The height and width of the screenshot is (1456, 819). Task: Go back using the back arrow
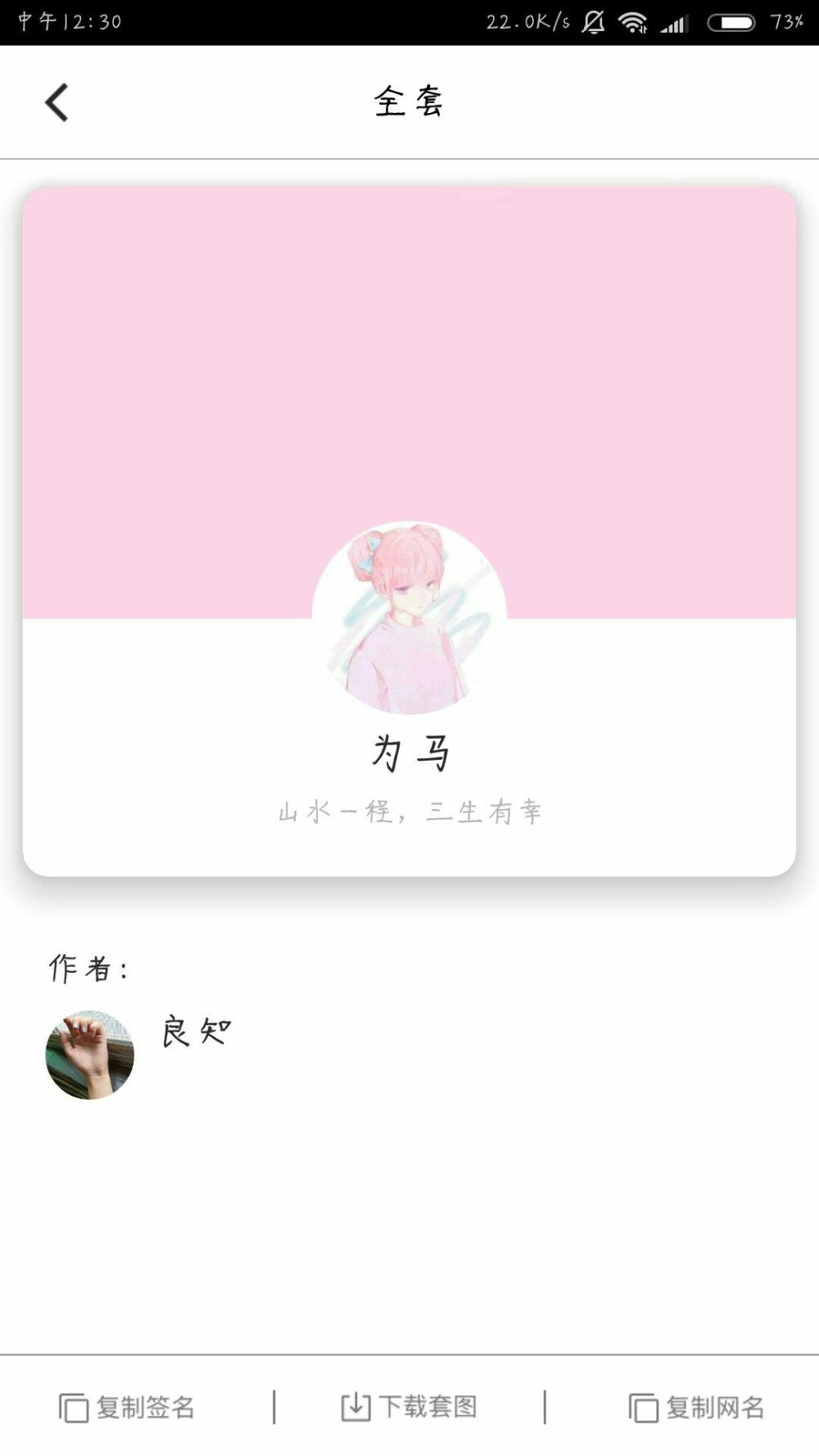57,103
